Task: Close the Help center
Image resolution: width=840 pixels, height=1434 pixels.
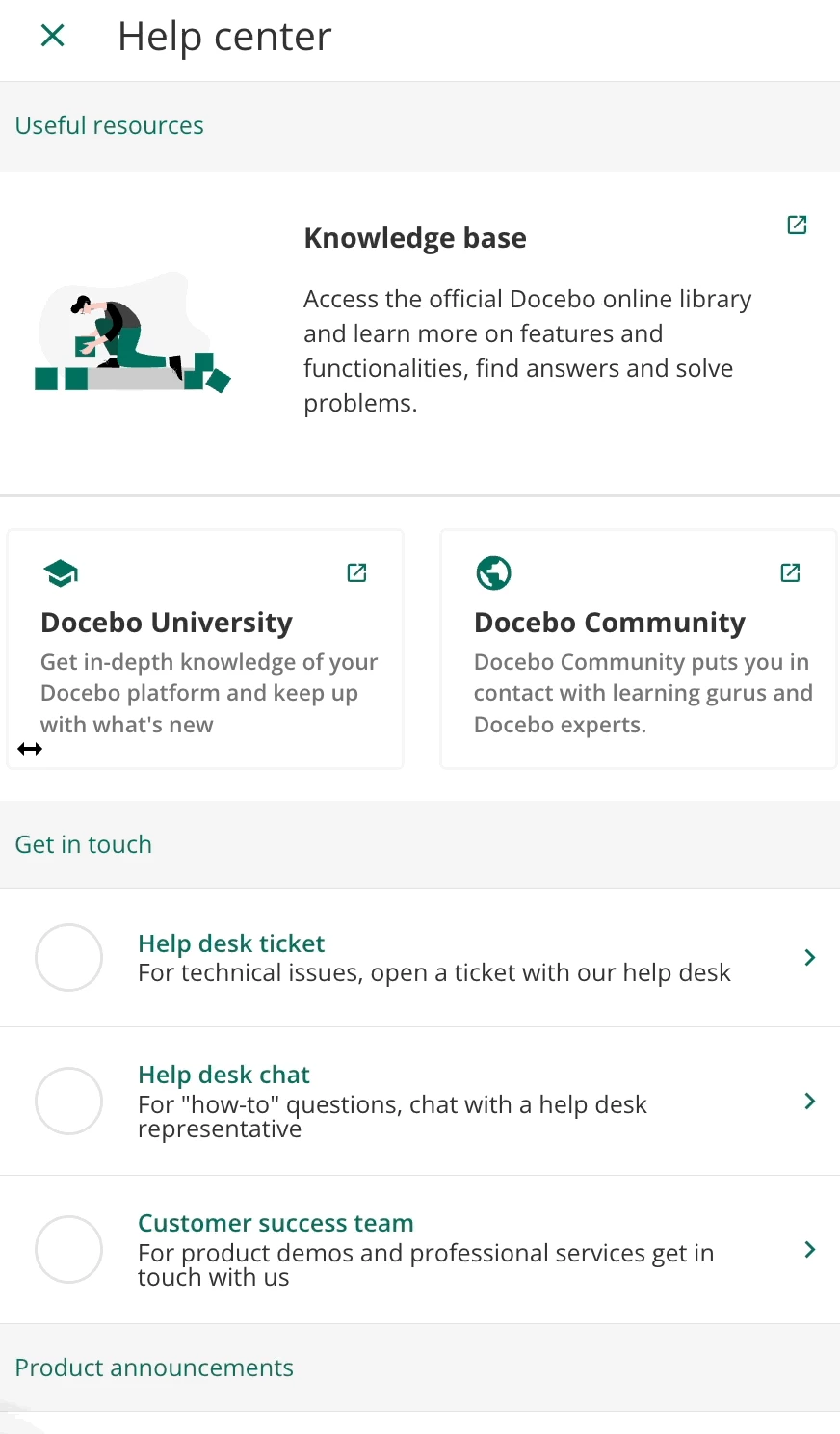Action: pos(53,36)
